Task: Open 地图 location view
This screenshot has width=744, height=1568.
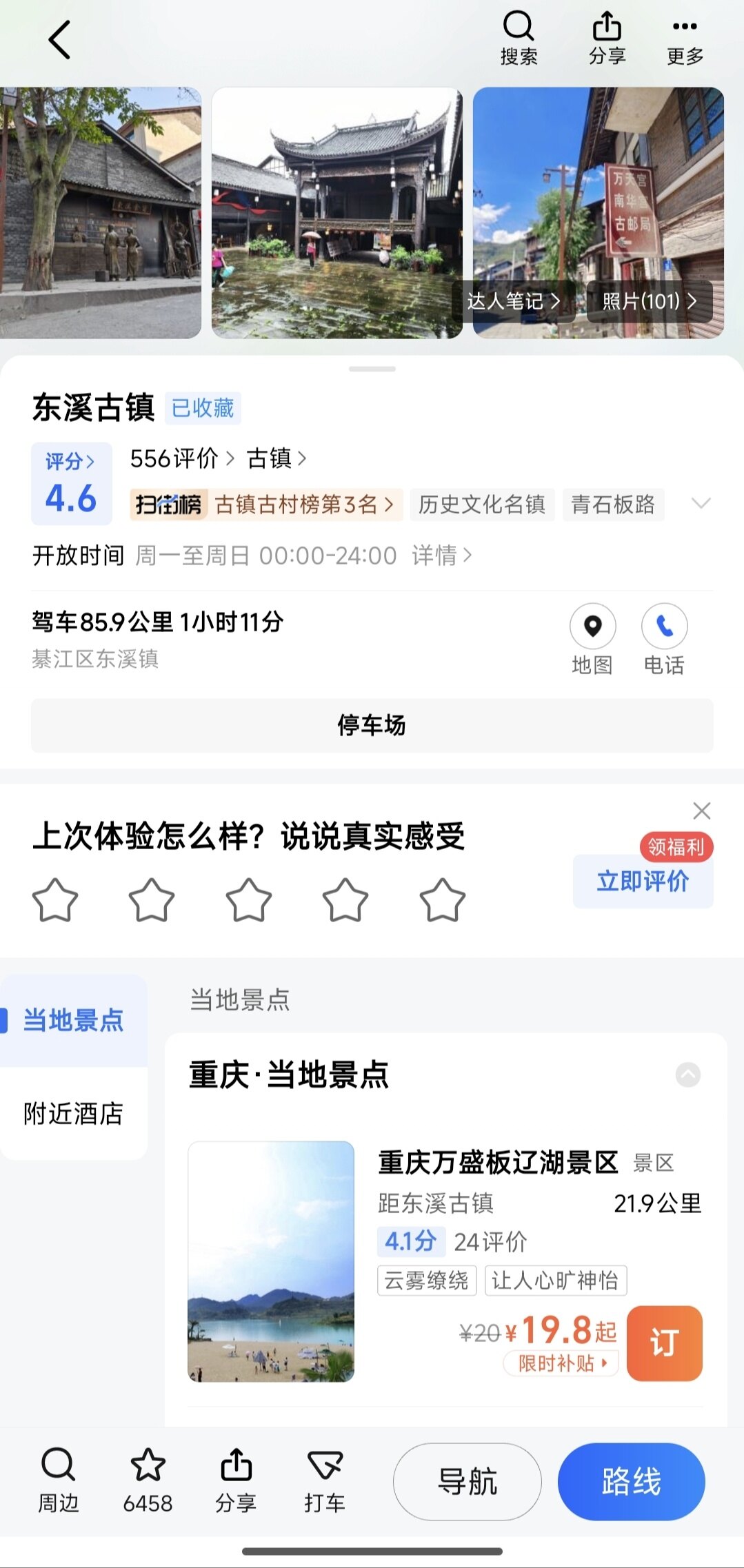Action: pos(592,638)
